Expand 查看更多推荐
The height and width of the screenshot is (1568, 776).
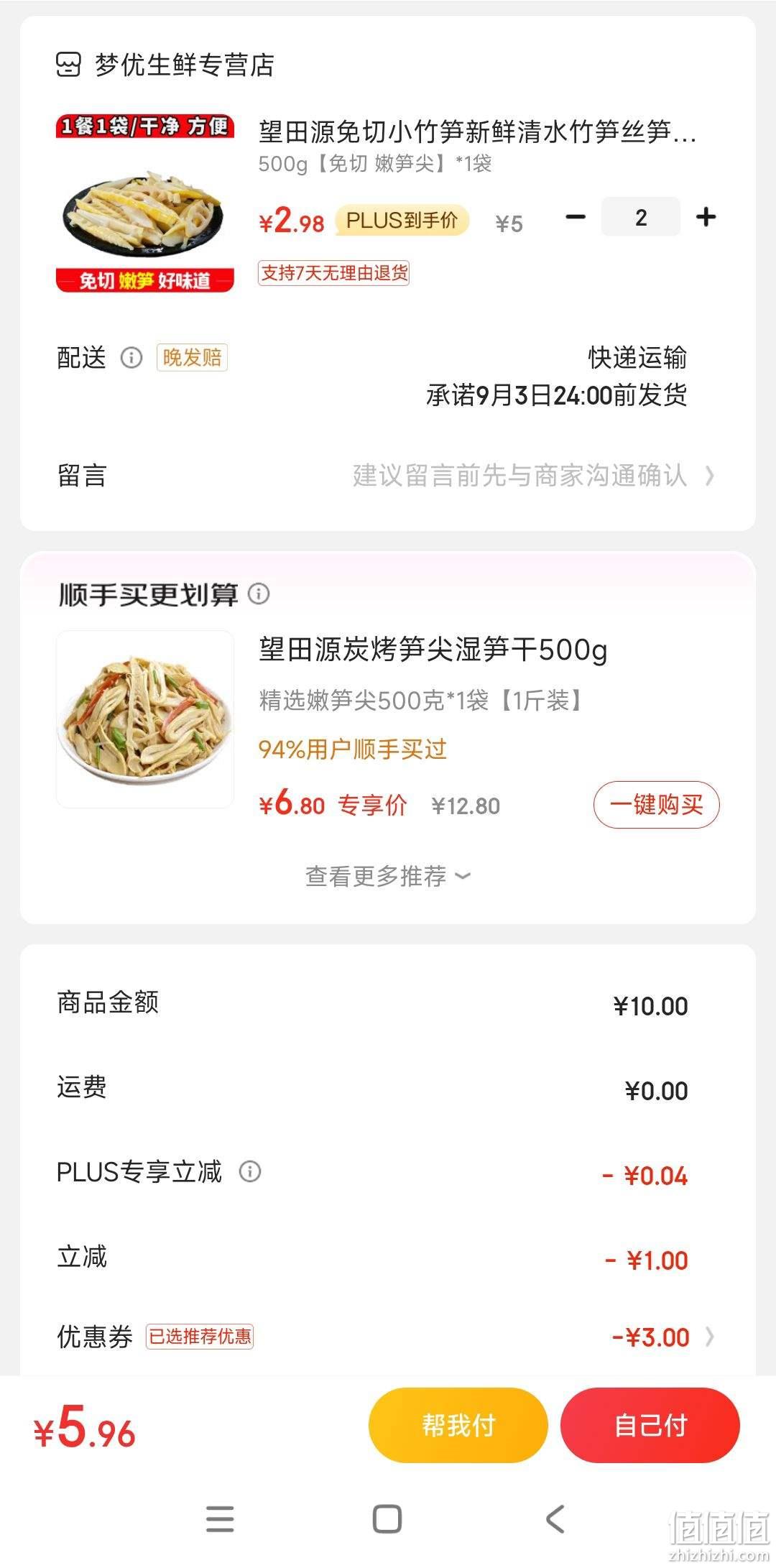(x=388, y=876)
